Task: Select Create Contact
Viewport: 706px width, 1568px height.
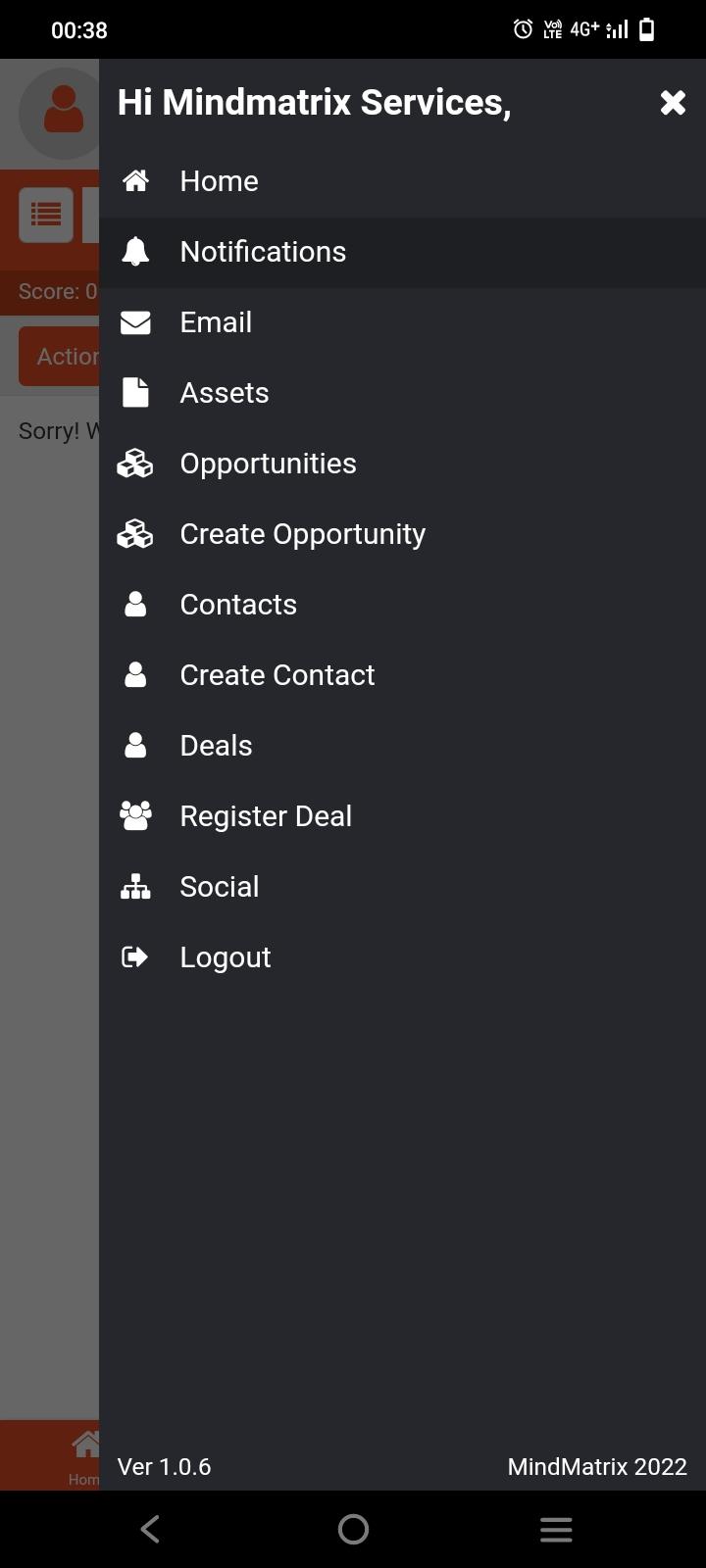Action: tap(402, 675)
